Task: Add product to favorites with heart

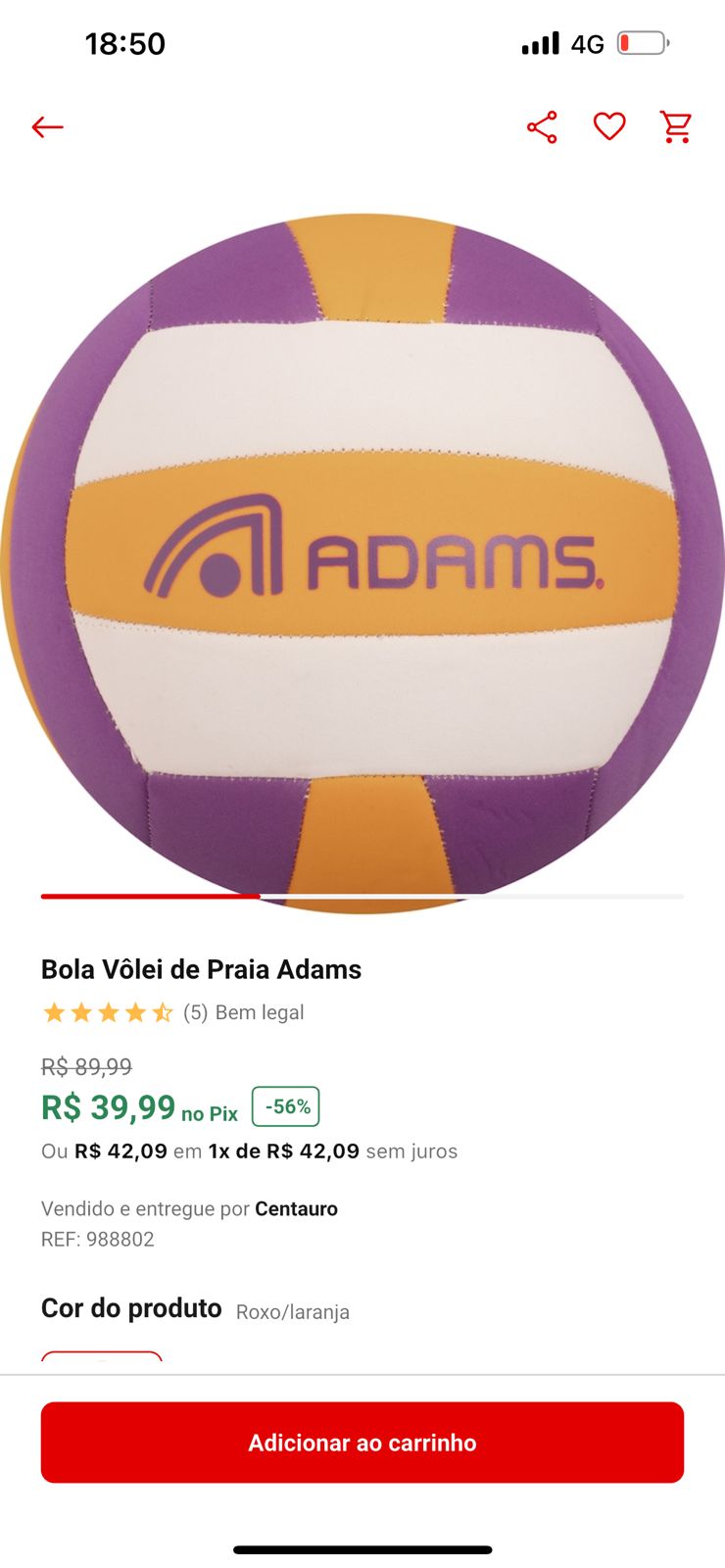Action: (609, 126)
